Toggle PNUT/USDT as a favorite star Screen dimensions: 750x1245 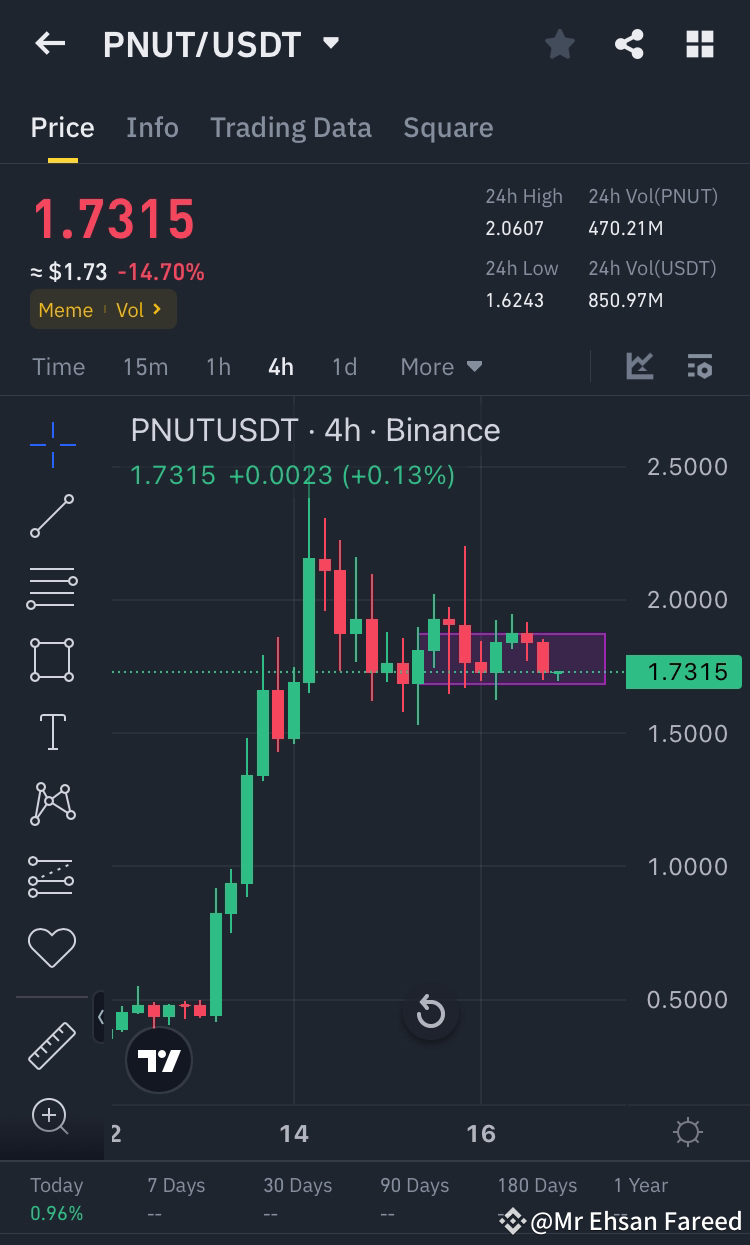pyautogui.click(x=559, y=44)
